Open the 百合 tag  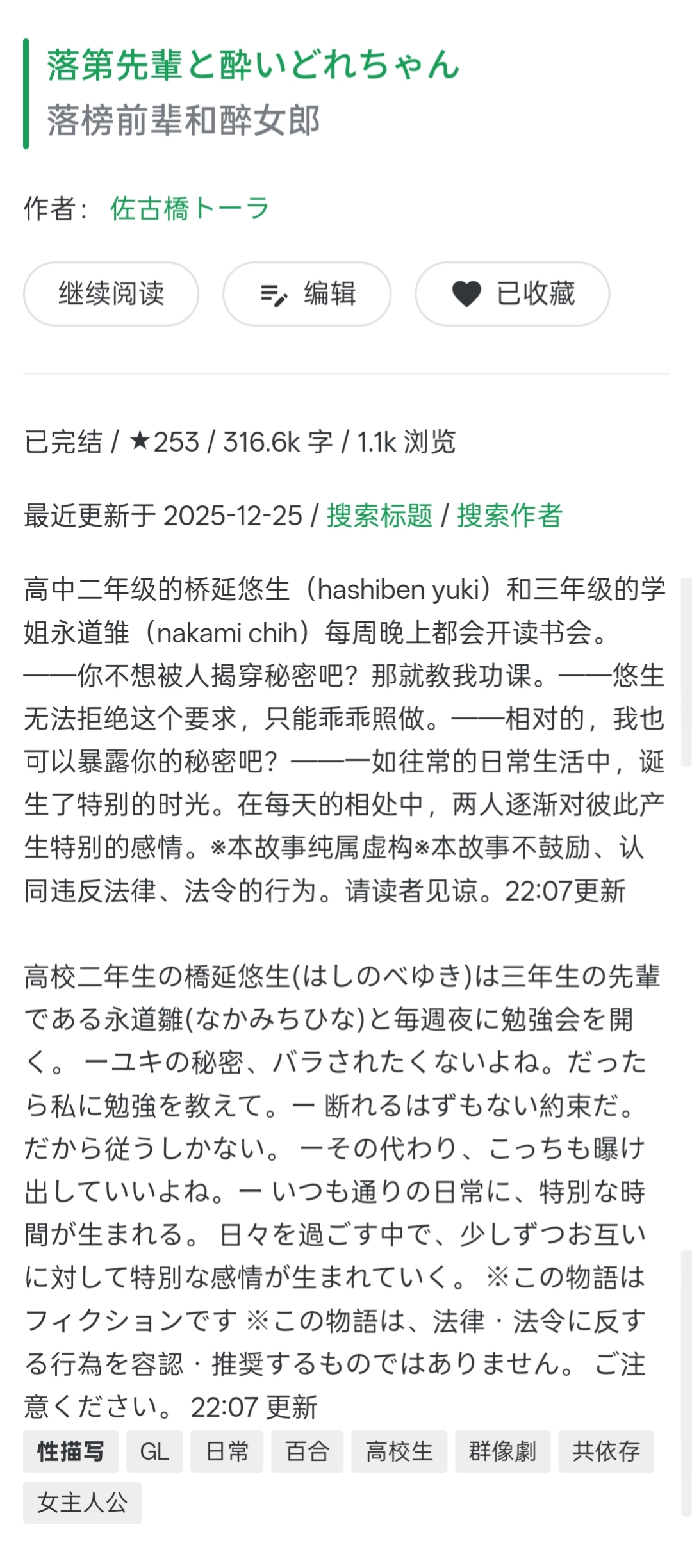(307, 1451)
